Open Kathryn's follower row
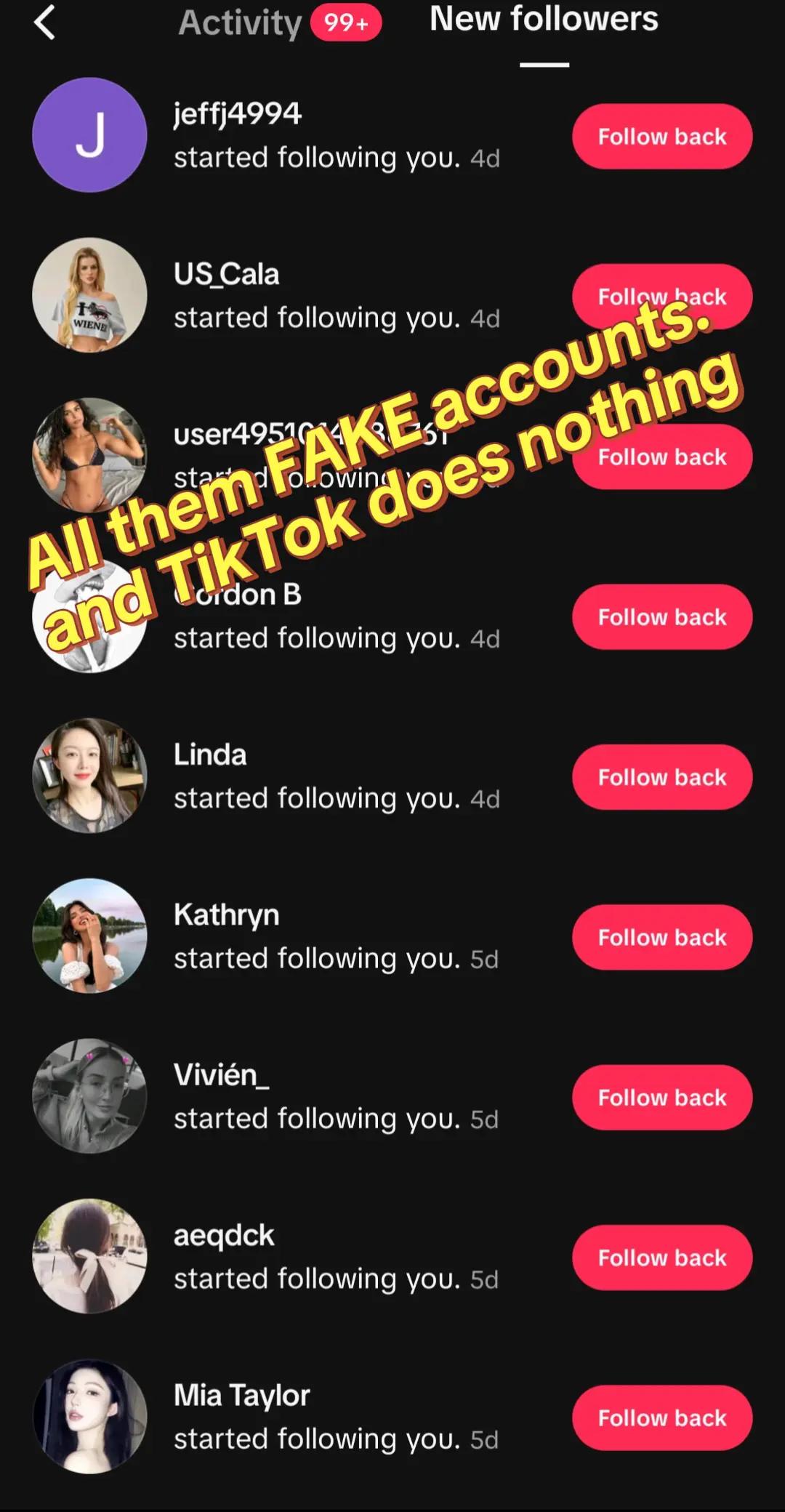The image size is (785, 1512). point(392,936)
